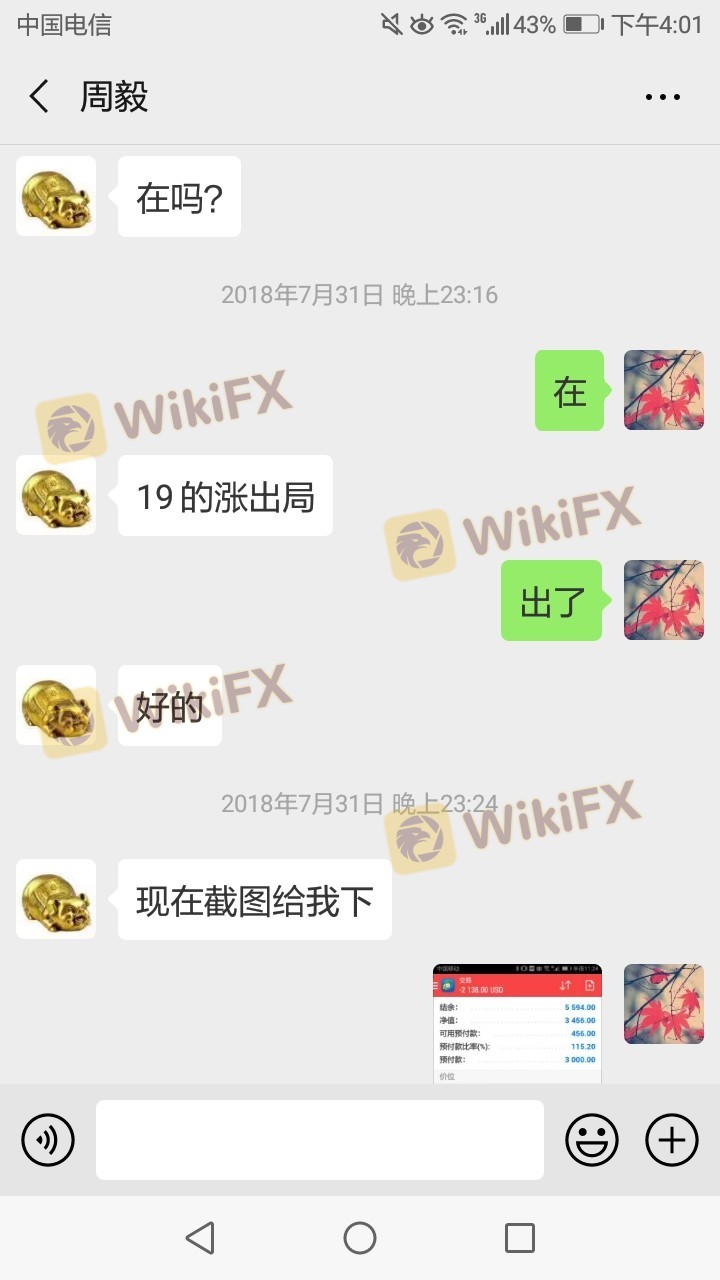720x1280 pixels.
Task: Open the sent trading account screenshot
Action: coord(517,1024)
